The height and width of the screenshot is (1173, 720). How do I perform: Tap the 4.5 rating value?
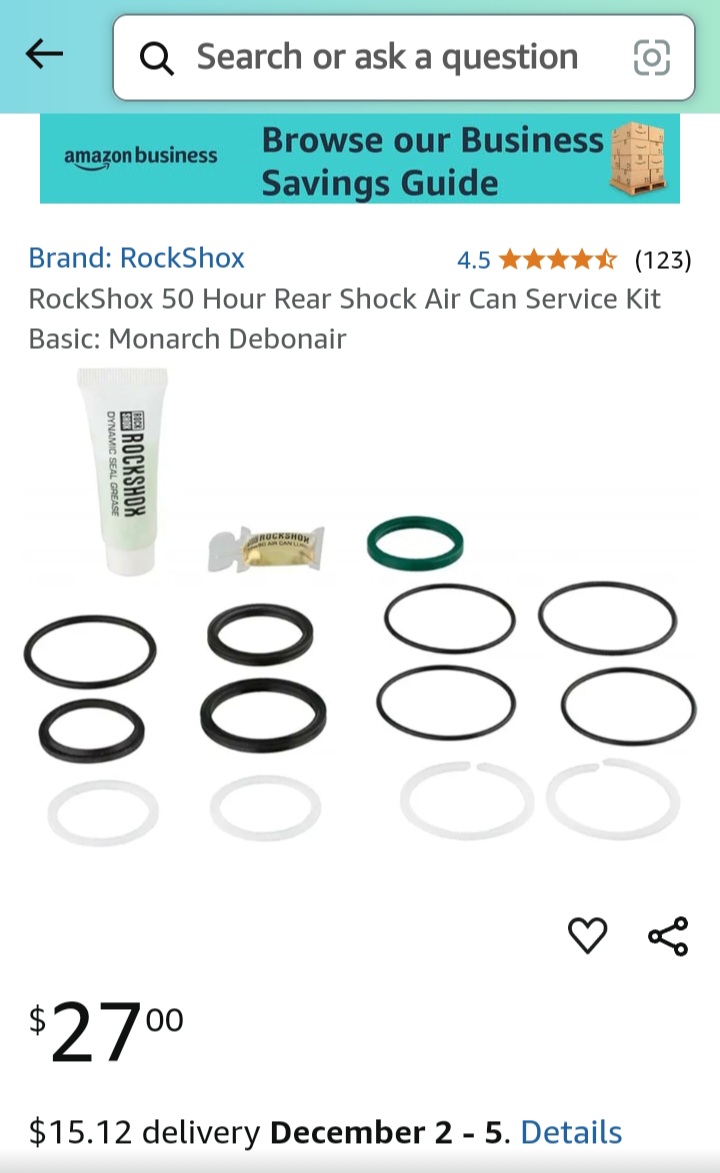474,259
